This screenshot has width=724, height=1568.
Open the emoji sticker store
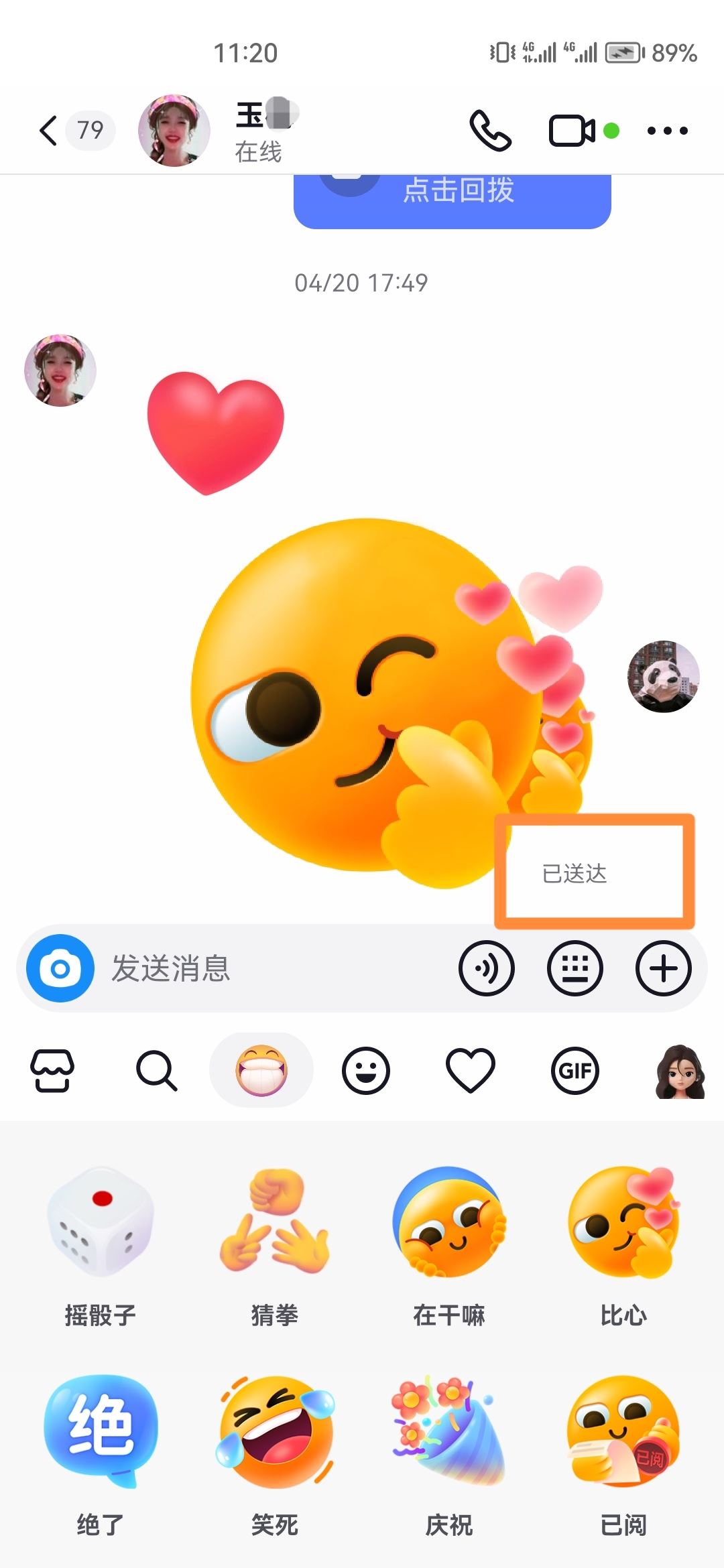[54, 1069]
